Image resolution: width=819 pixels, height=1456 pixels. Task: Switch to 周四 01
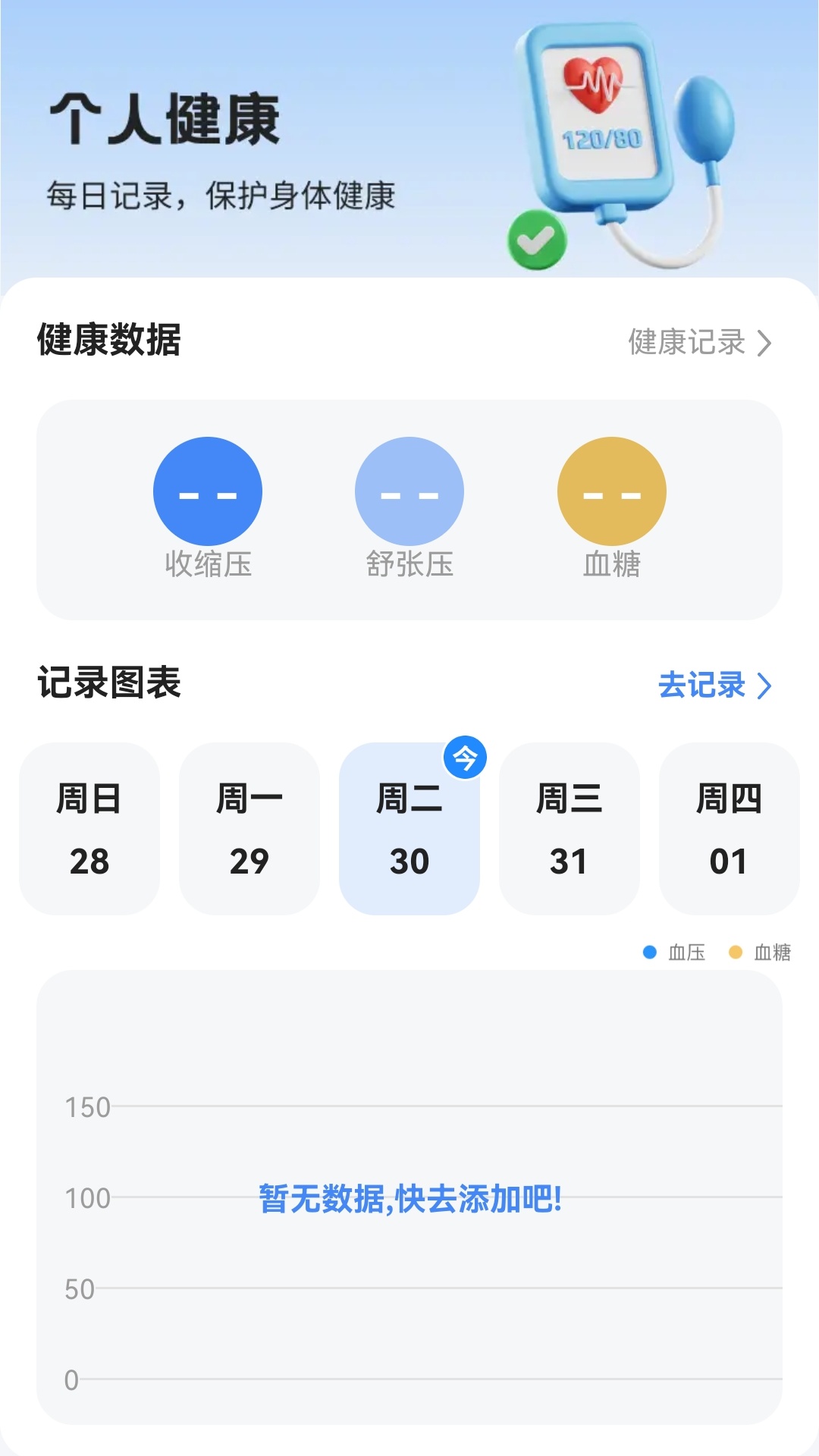point(729,829)
